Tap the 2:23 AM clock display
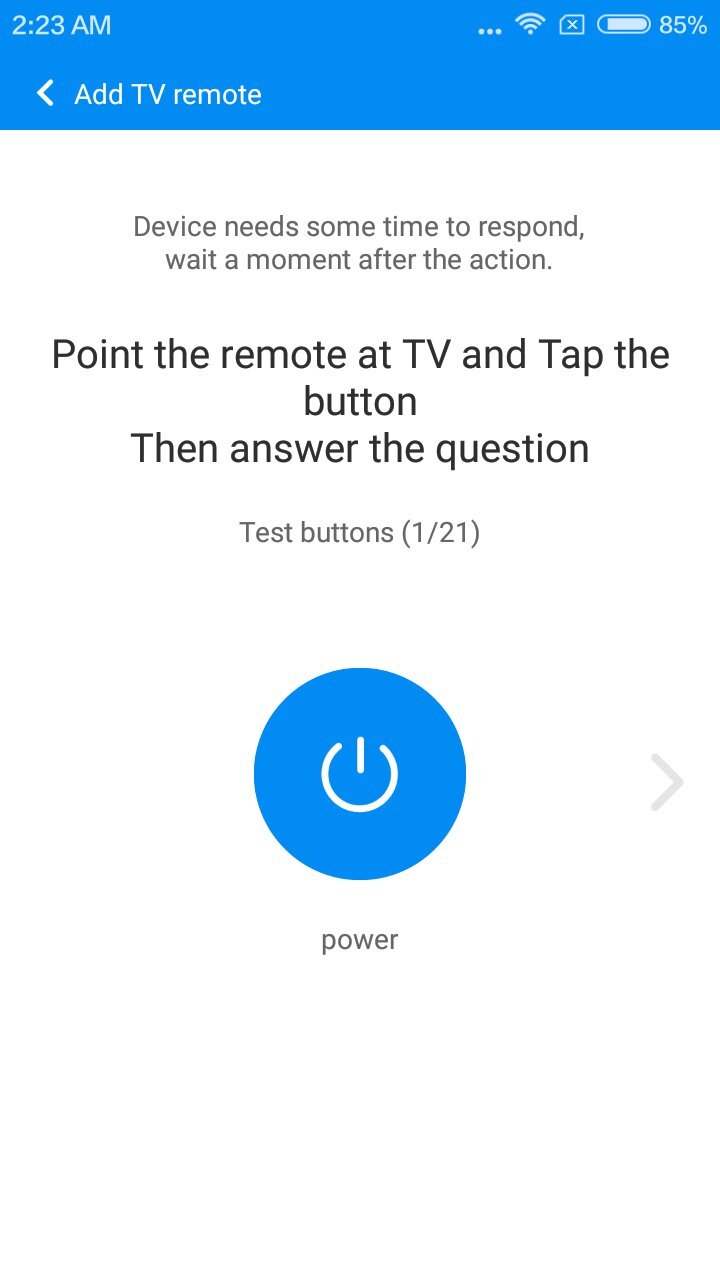 click(60, 24)
